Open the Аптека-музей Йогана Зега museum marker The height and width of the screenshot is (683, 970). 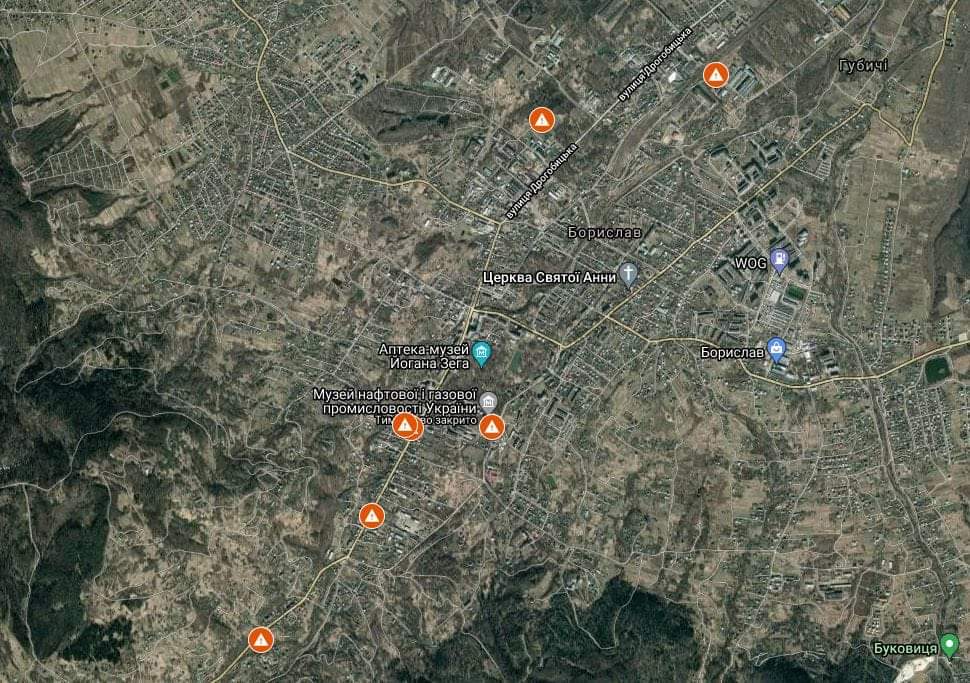pyautogui.click(x=481, y=352)
